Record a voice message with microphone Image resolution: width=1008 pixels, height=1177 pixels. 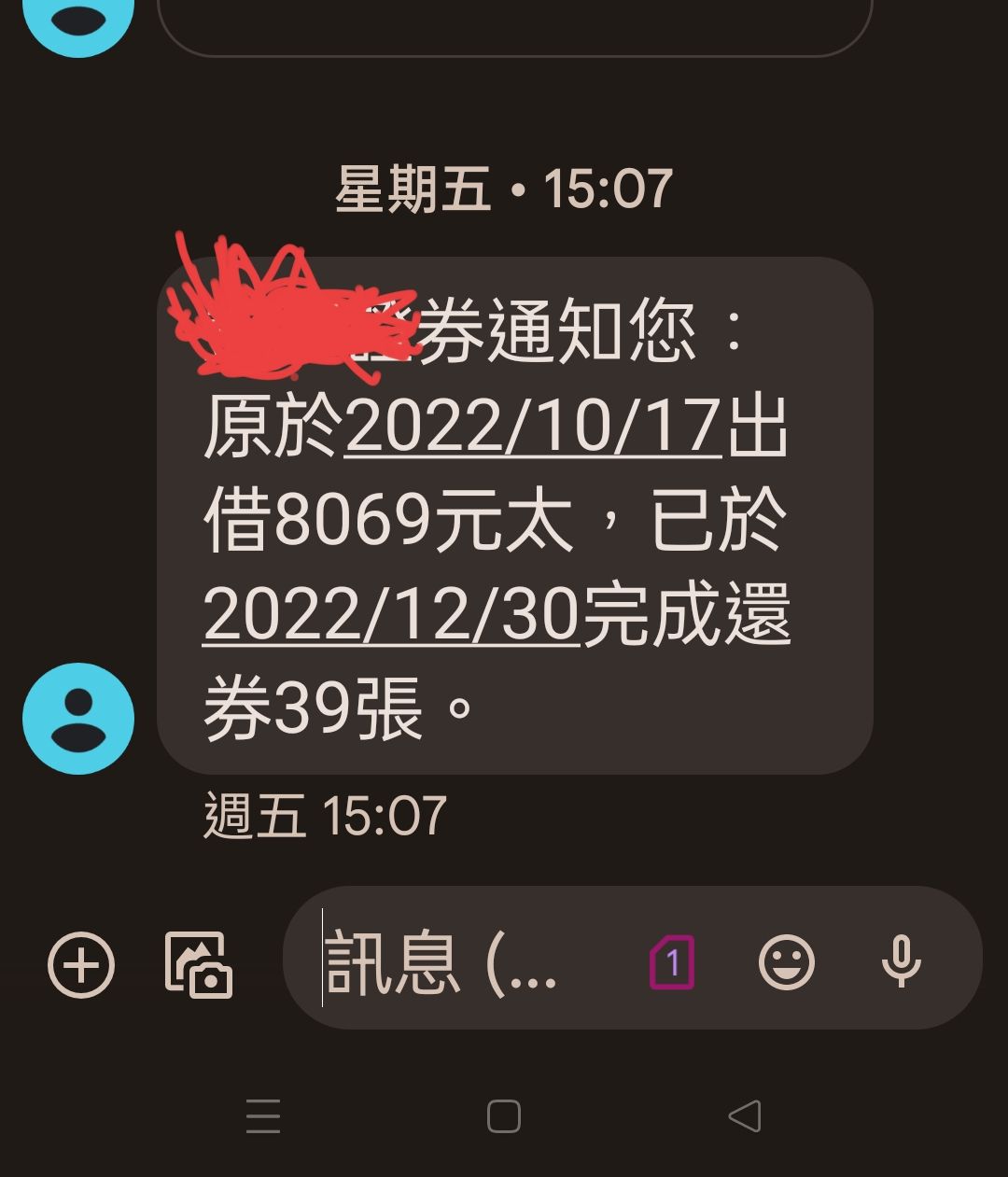[x=901, y=962]
